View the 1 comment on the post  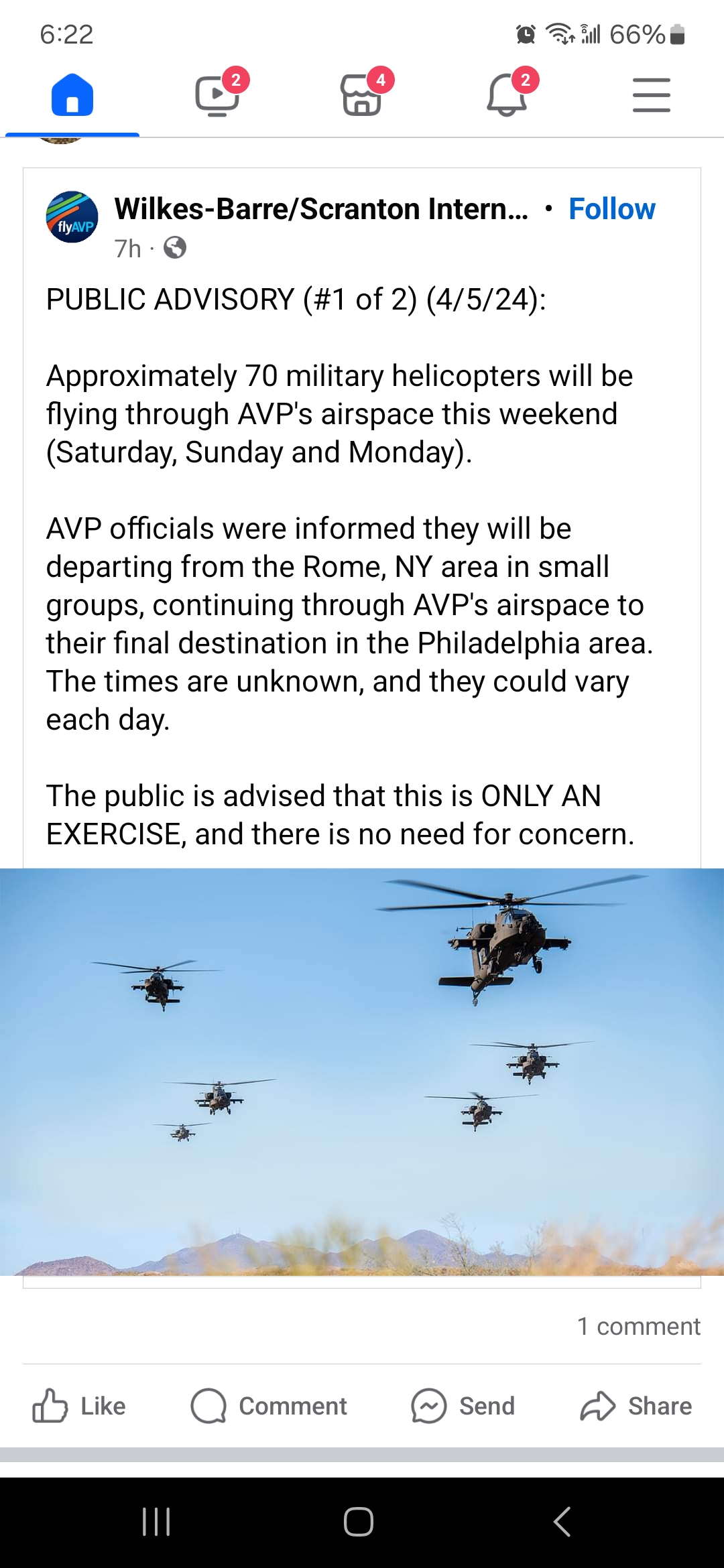[x=639, y=1326]
